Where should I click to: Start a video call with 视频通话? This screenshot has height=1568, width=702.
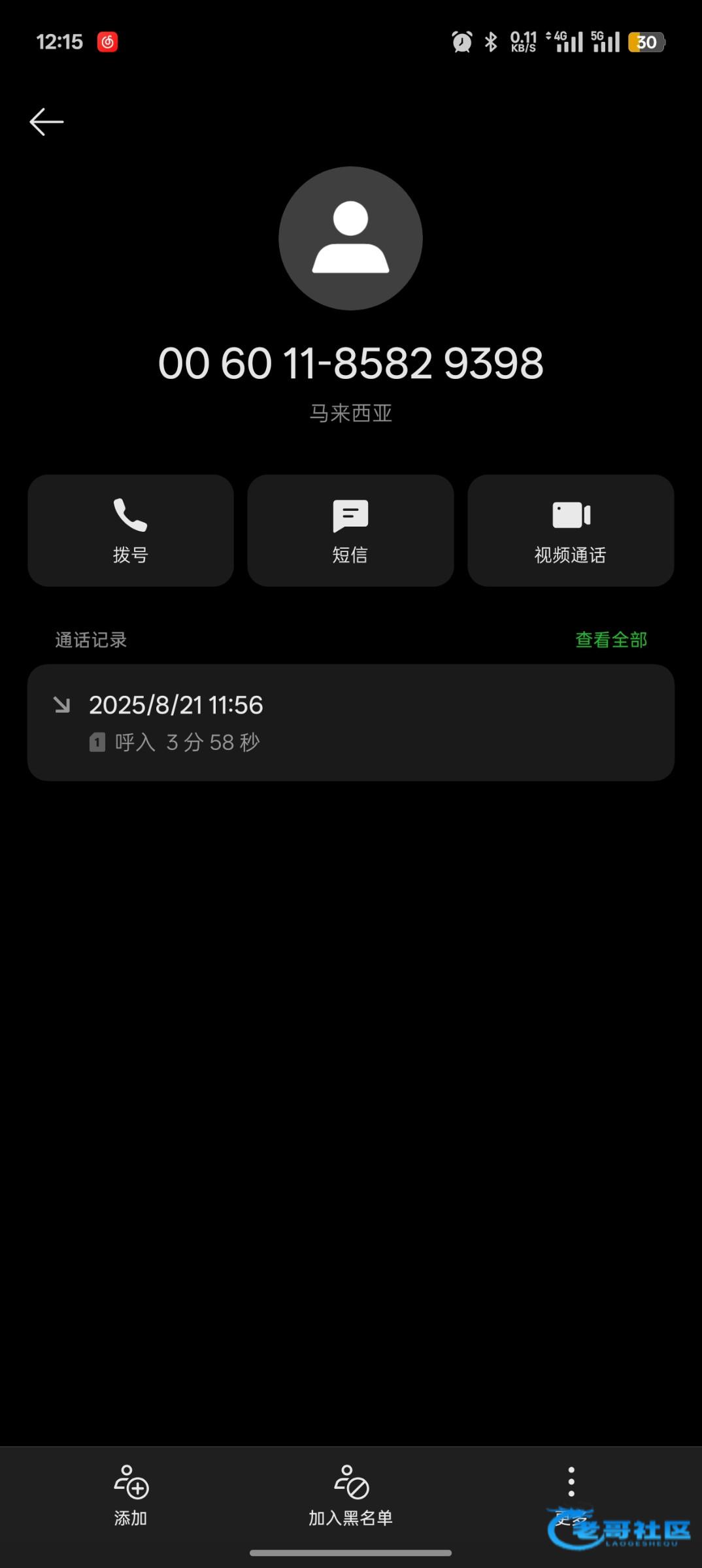point(571,531)
